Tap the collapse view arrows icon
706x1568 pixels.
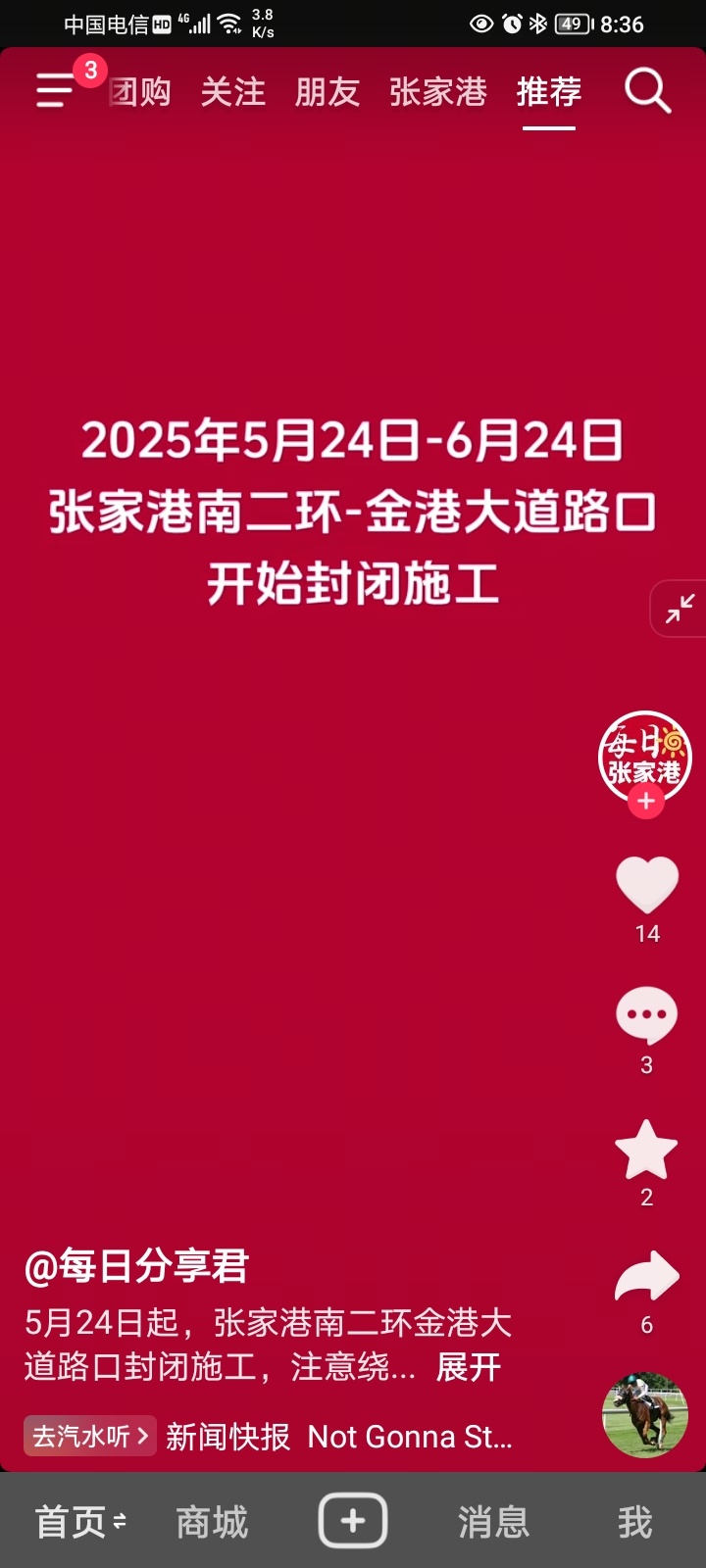coord(680,609)
